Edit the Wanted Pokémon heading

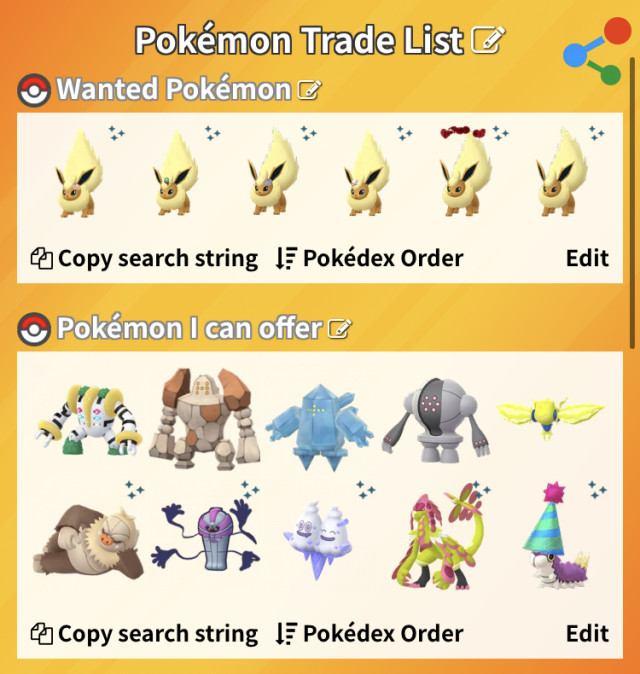click(310, 90)
